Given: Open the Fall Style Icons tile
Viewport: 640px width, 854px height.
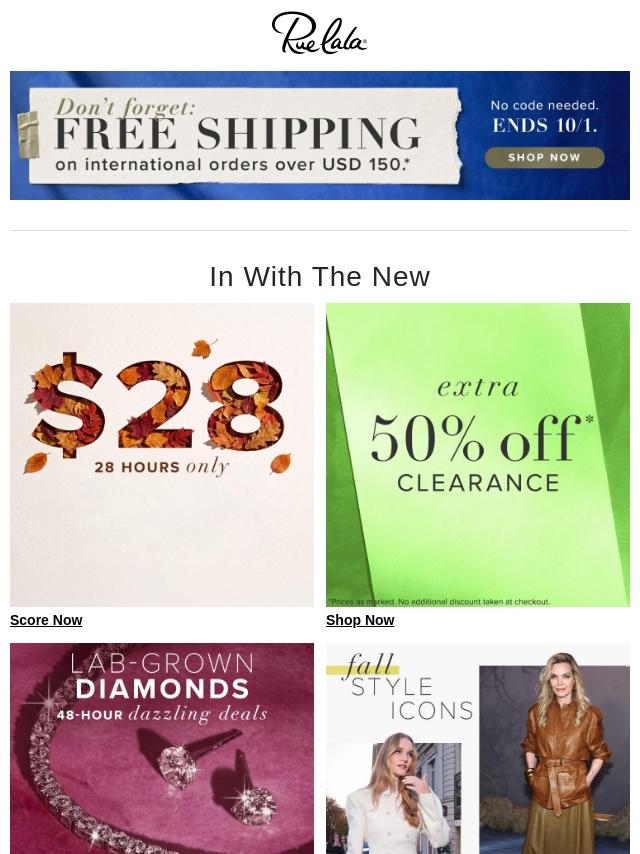Looking at the screenshot, I should tap(478, 748).
